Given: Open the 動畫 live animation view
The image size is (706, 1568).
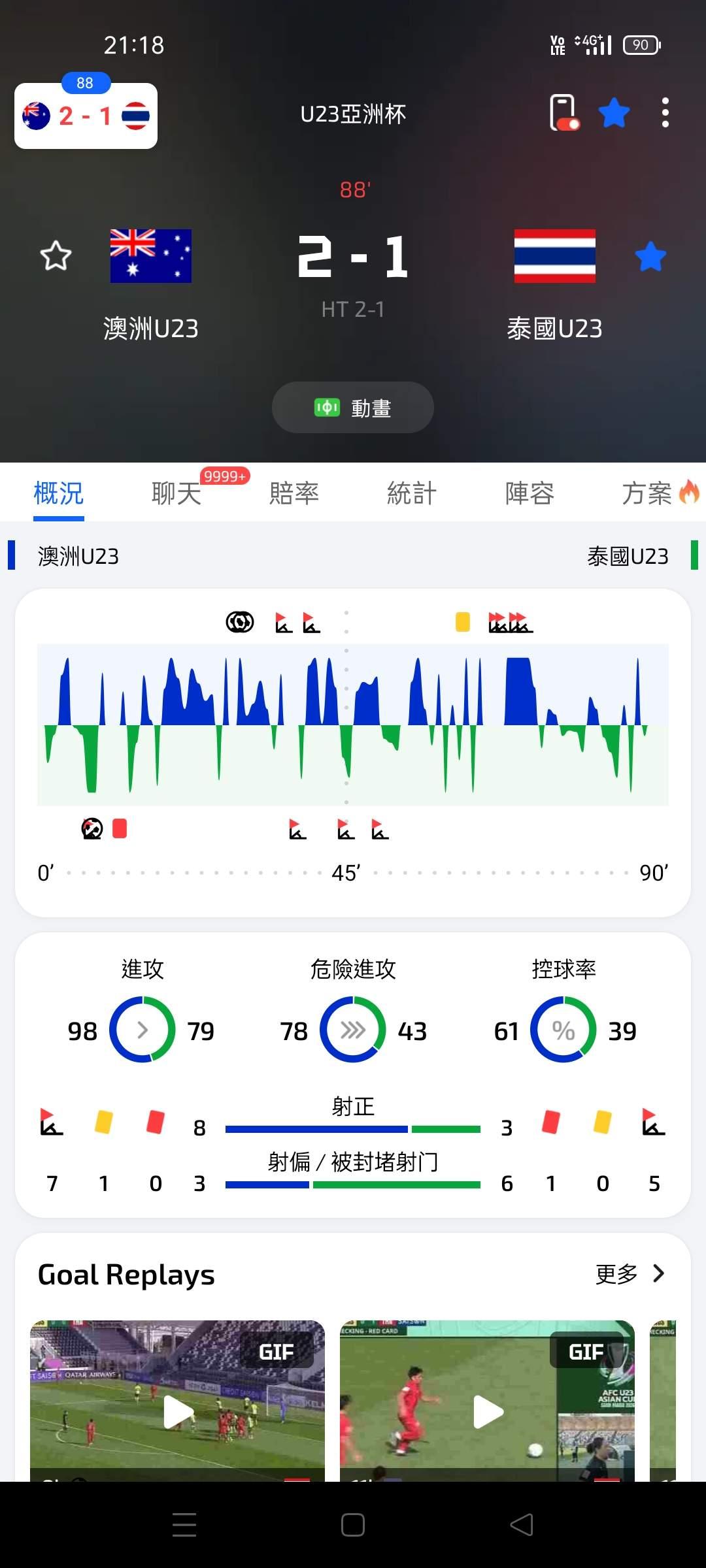Looking at the screenshot, I should pos(353,408).
